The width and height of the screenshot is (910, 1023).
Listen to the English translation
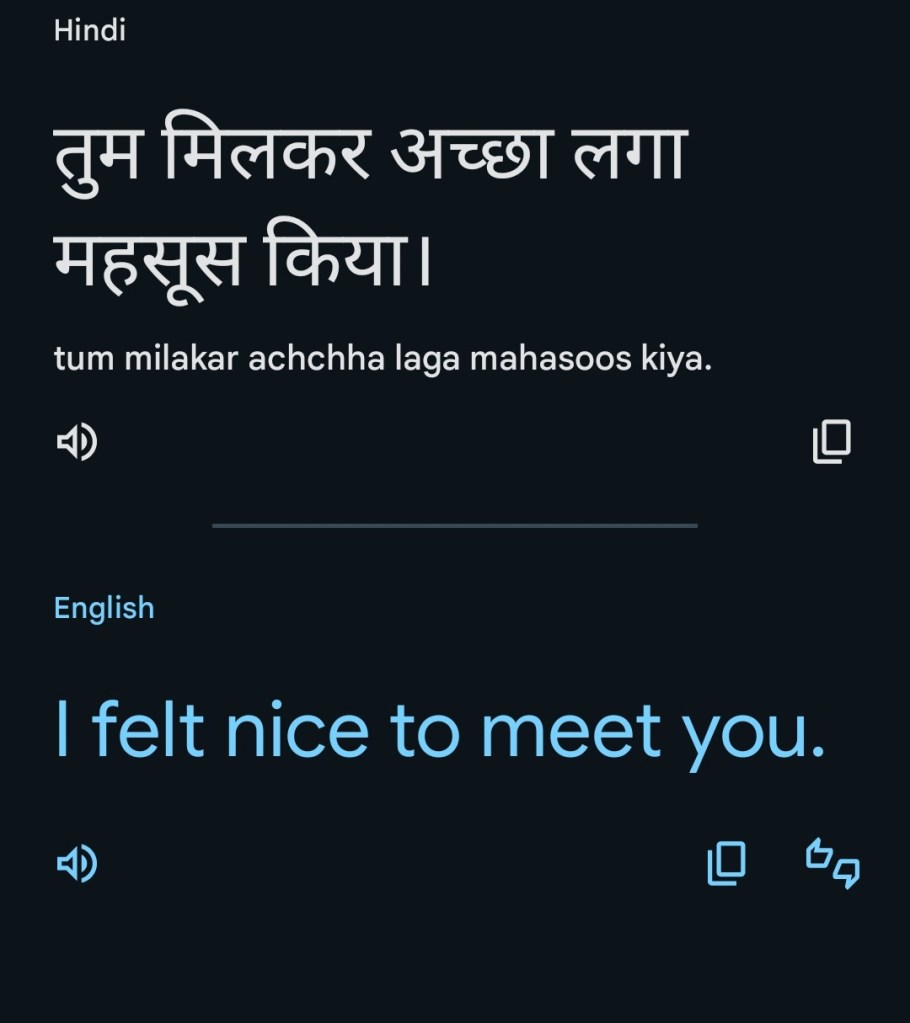click(76, 864)
